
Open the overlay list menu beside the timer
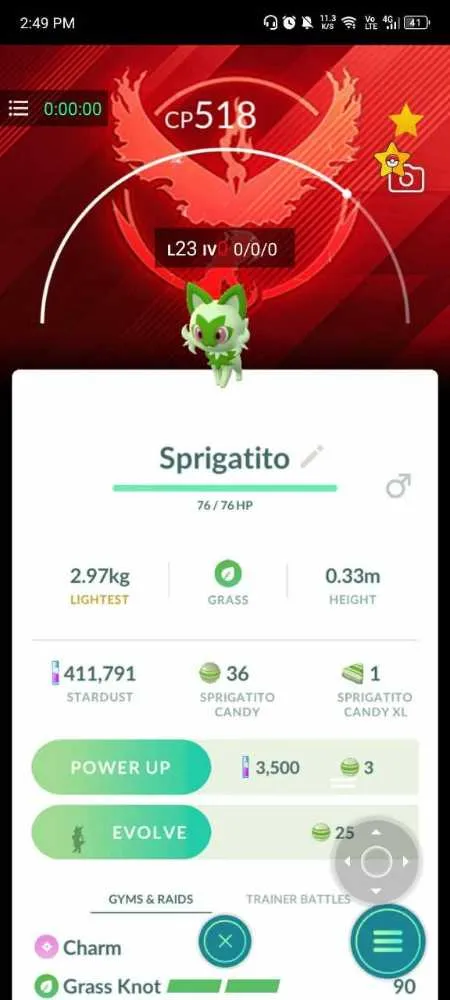18,109
